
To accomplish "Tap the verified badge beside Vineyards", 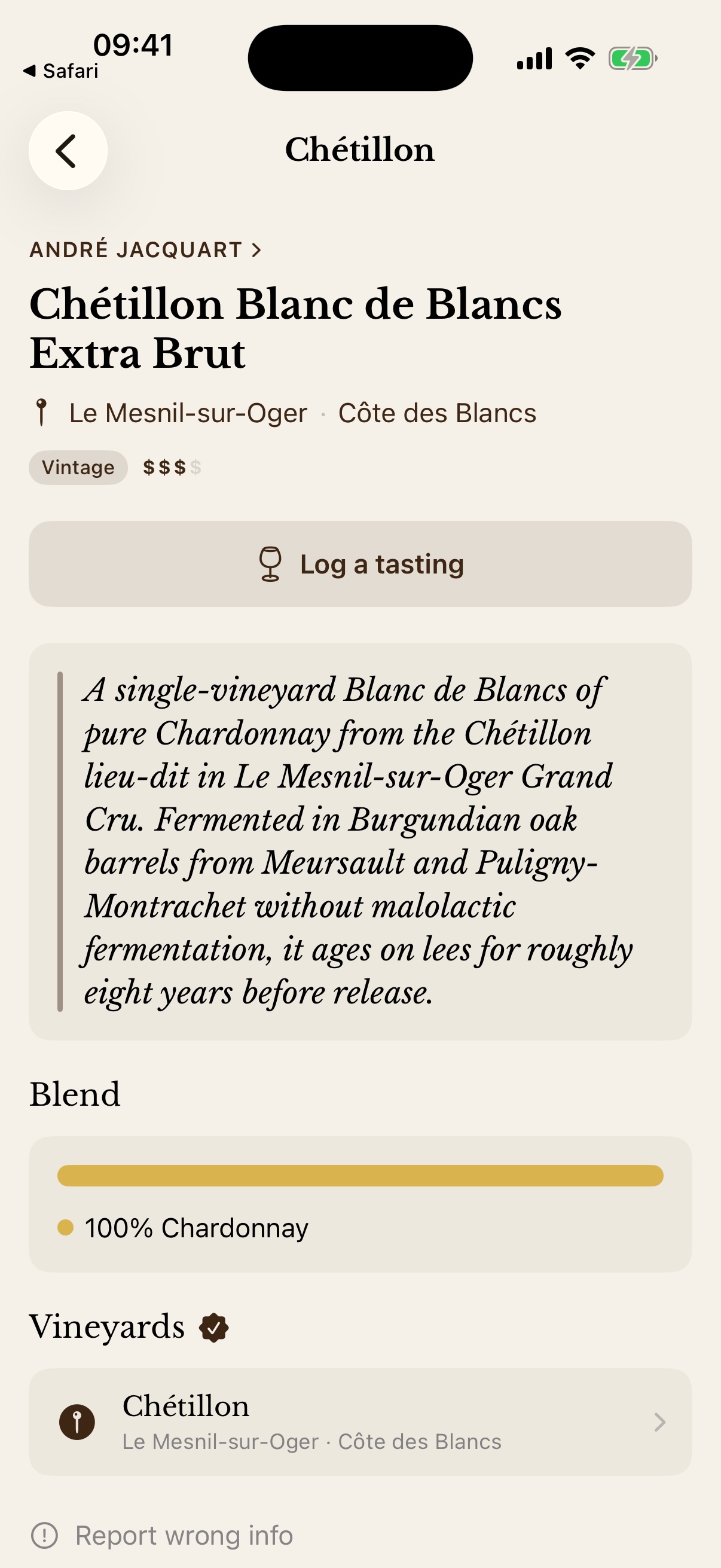I will 213,1328.
